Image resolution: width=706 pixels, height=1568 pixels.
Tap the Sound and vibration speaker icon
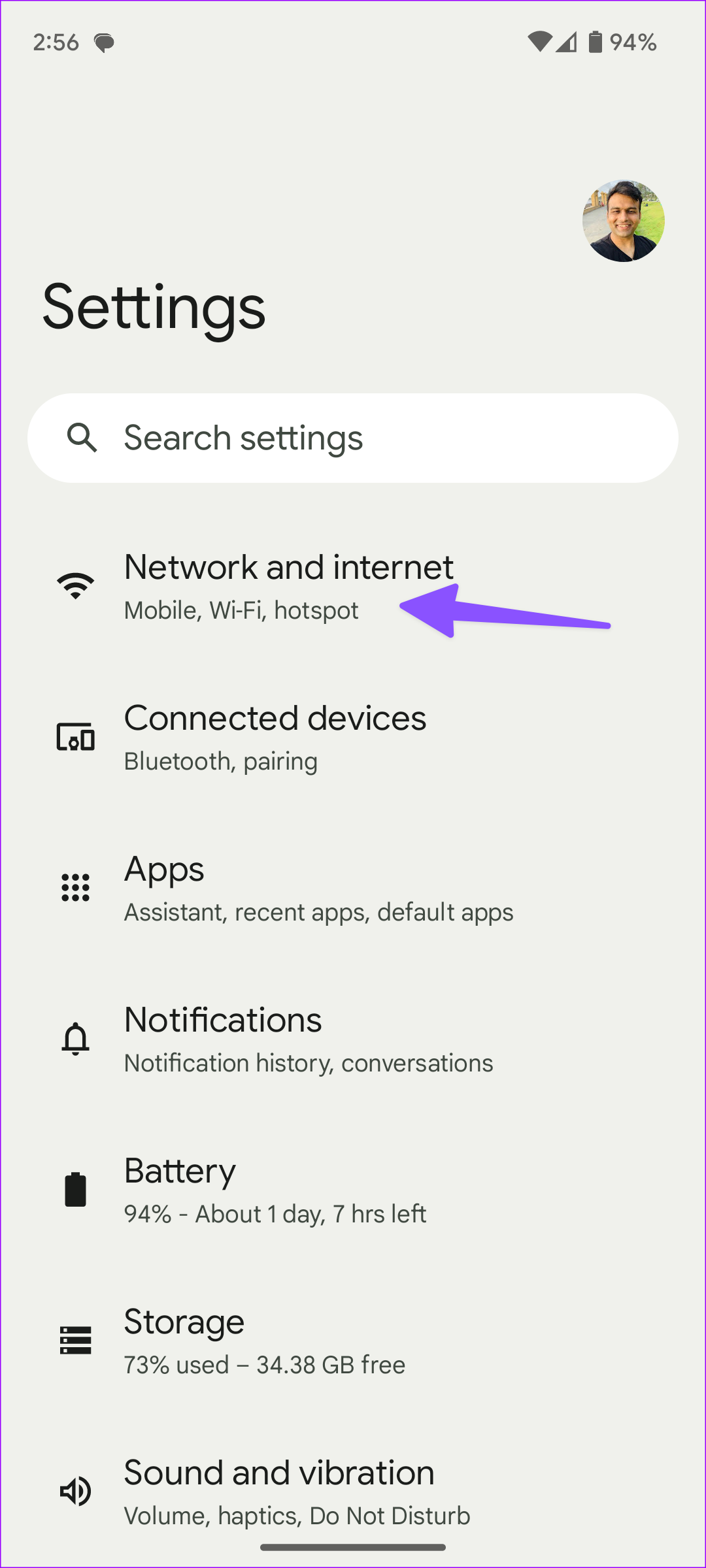tap(75, 1492)
